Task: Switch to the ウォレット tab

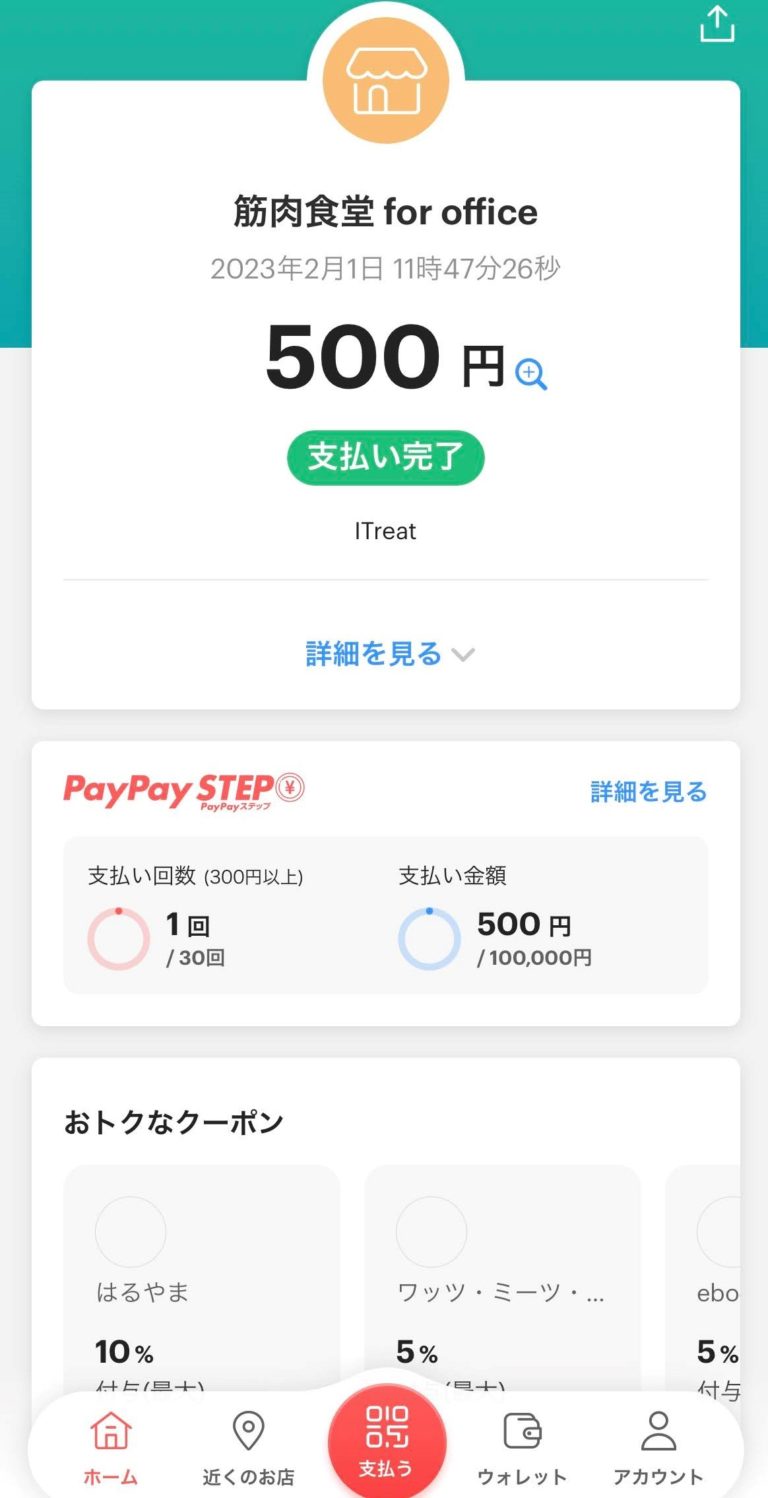Action: click(521, 1445)
